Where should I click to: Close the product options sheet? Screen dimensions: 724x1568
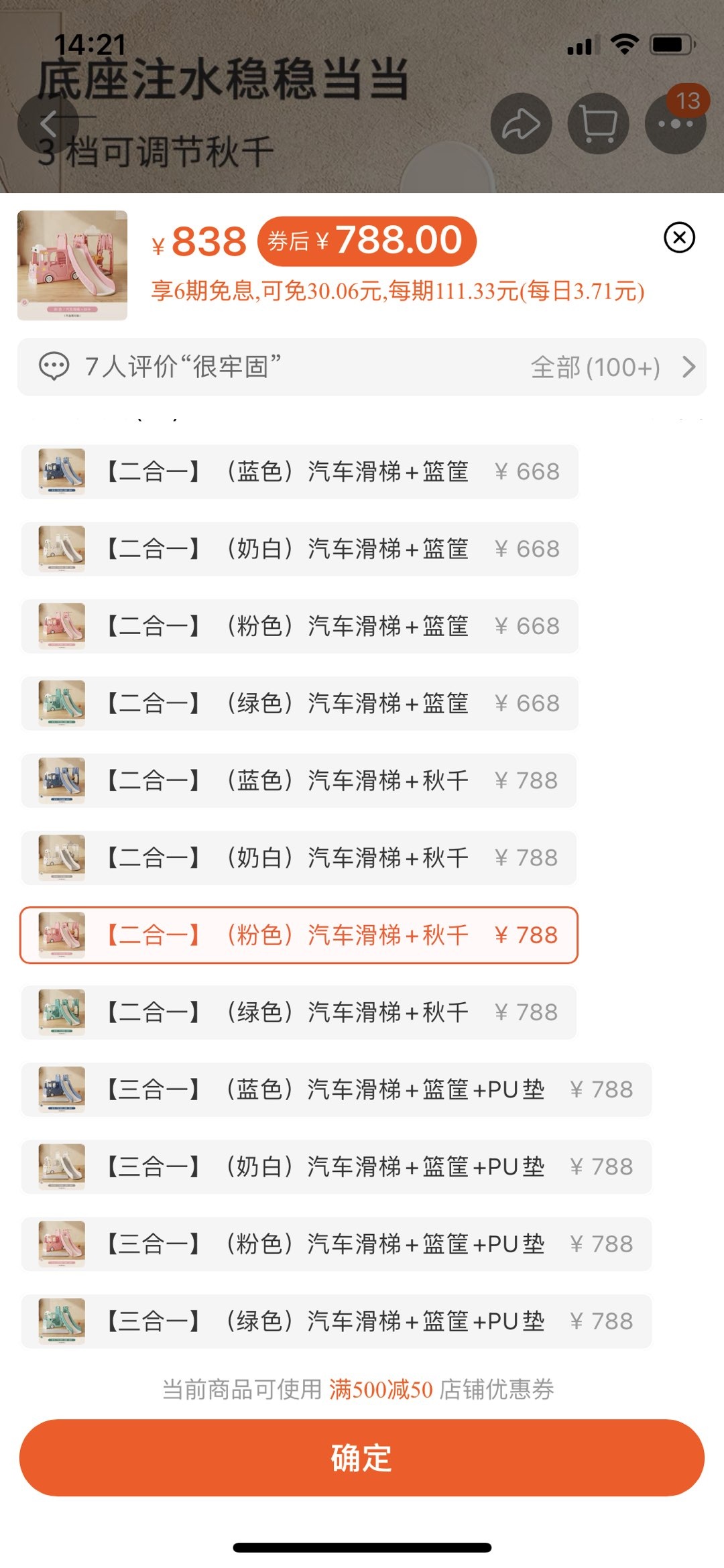click(x=679, y=237)
